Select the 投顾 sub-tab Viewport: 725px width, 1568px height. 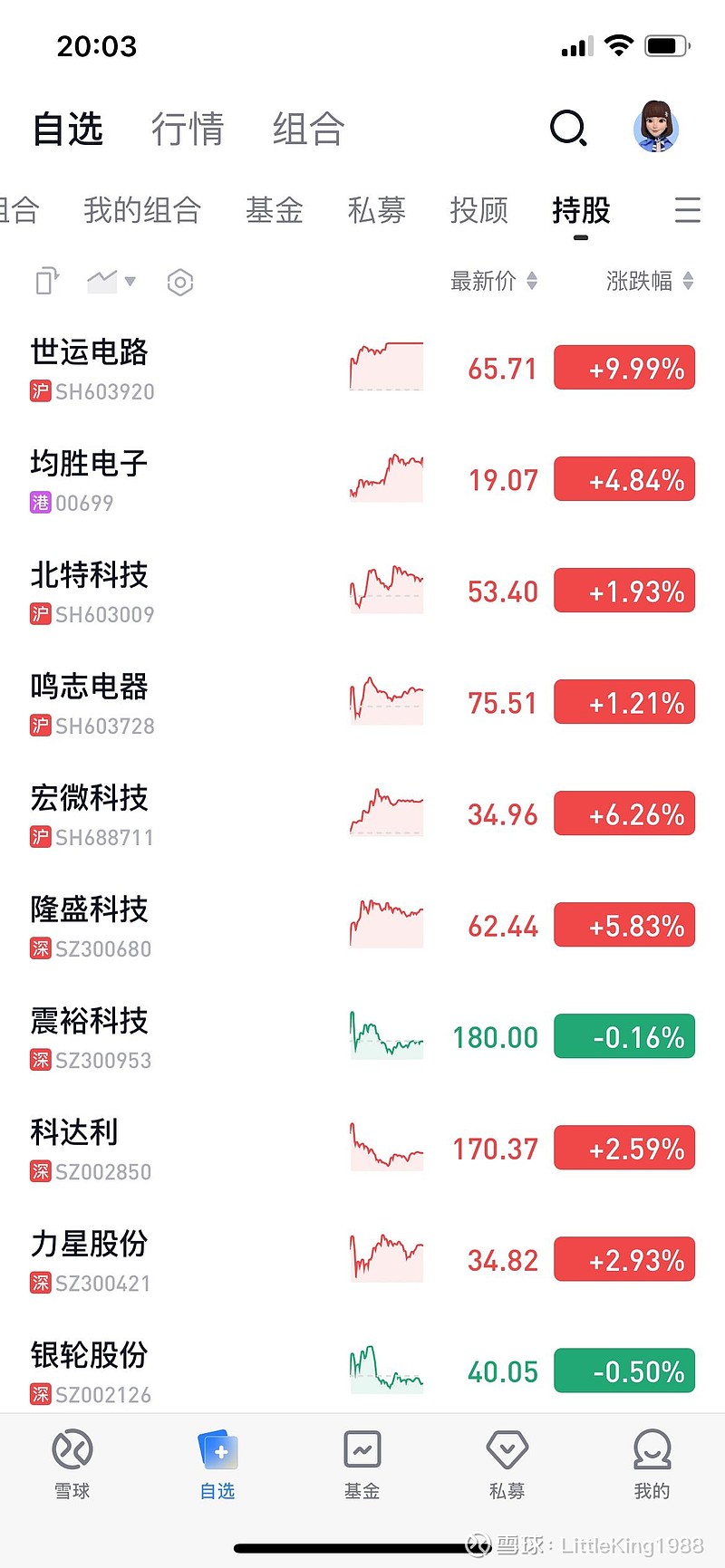[478, 210]
